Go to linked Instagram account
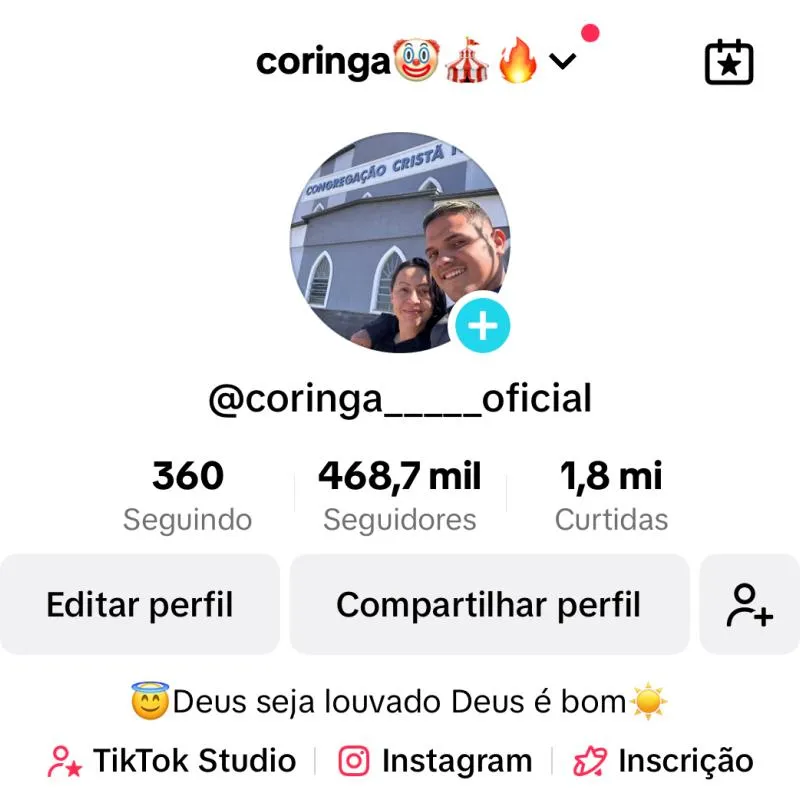This screenshot has height=800, width=800. point(435,761)
